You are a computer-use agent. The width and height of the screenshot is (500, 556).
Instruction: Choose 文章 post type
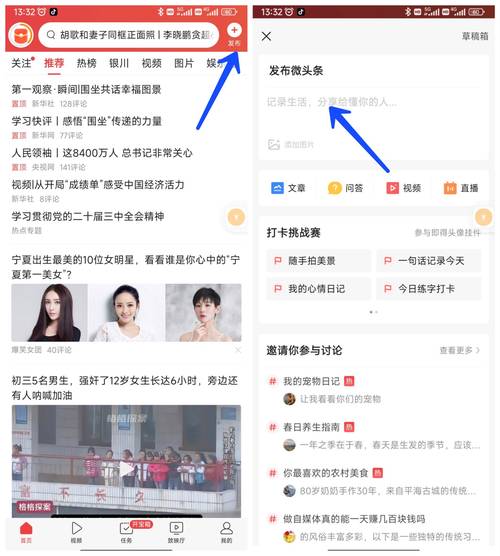pyautogui.click(x=288, y=188)
